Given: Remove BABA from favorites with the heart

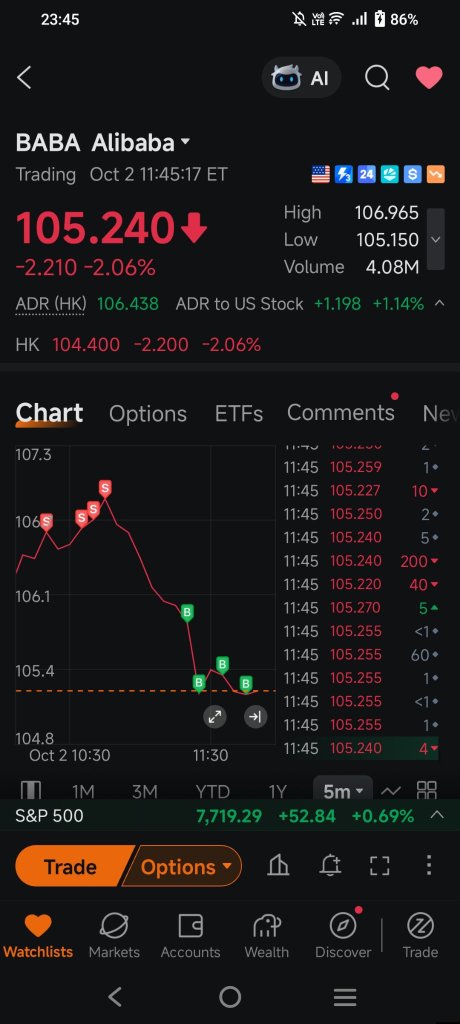Looking at the screenshot, I should (x=429, y=78).
